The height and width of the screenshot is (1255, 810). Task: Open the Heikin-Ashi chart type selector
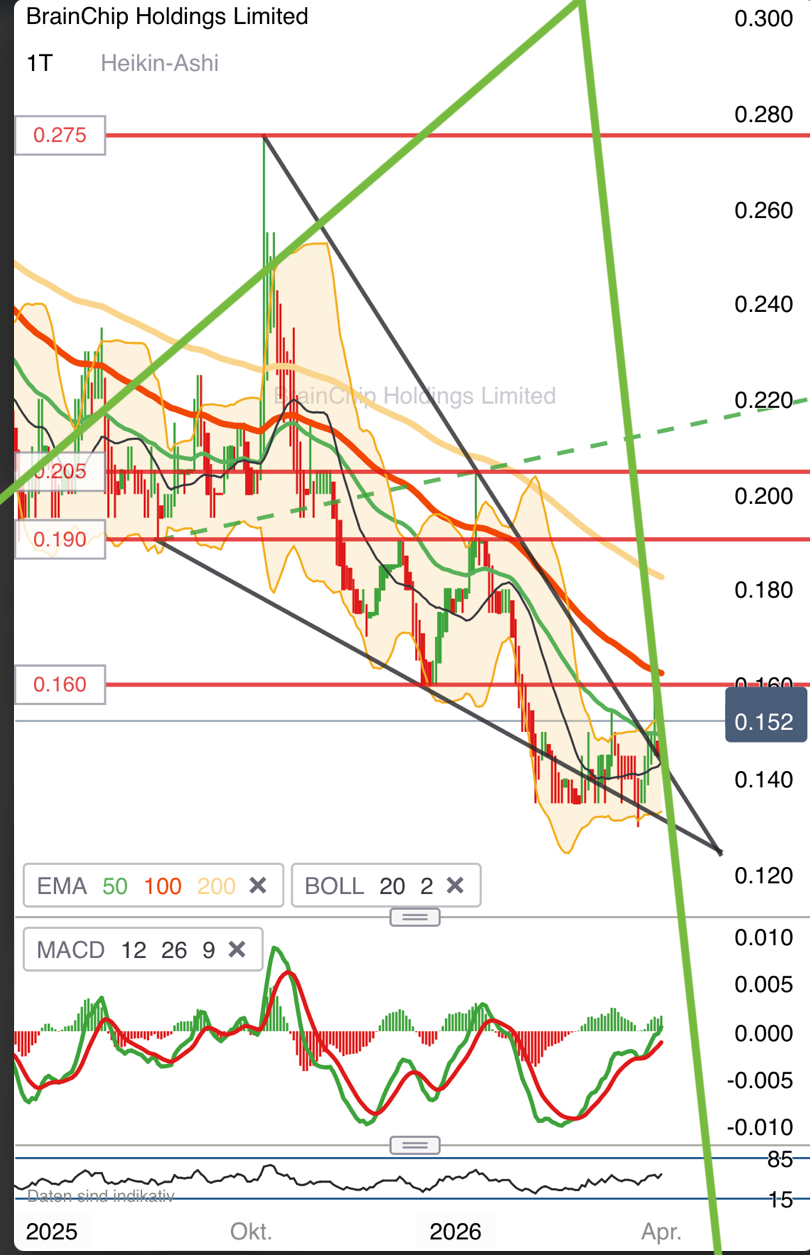pyautogui.click(x=159, y=63)
